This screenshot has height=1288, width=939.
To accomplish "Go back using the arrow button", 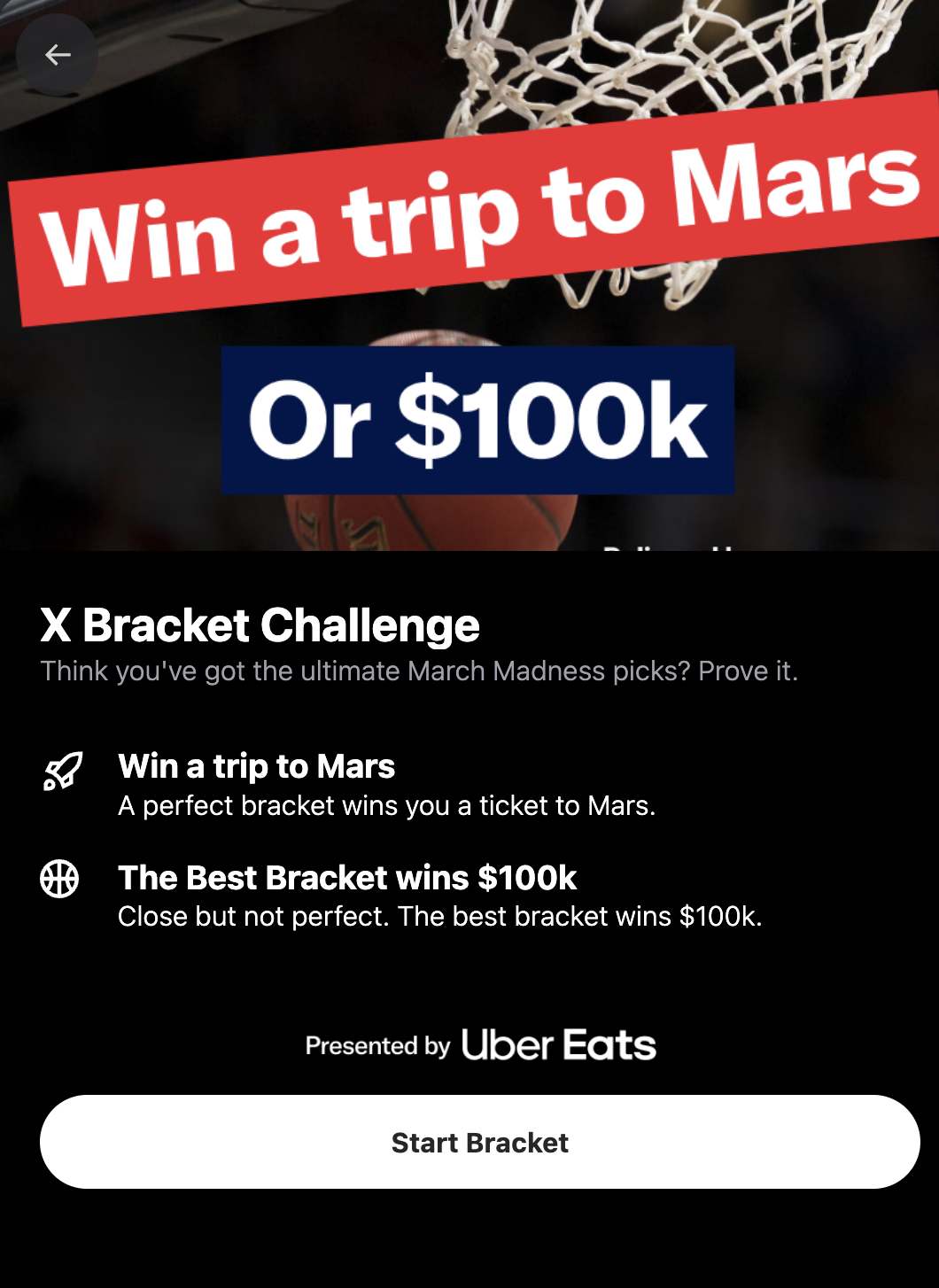I will [58, 55].
